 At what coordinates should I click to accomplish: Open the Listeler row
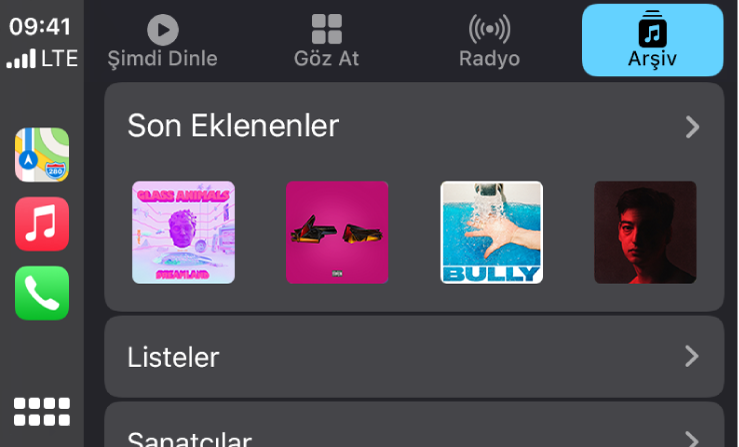[414, 357]
